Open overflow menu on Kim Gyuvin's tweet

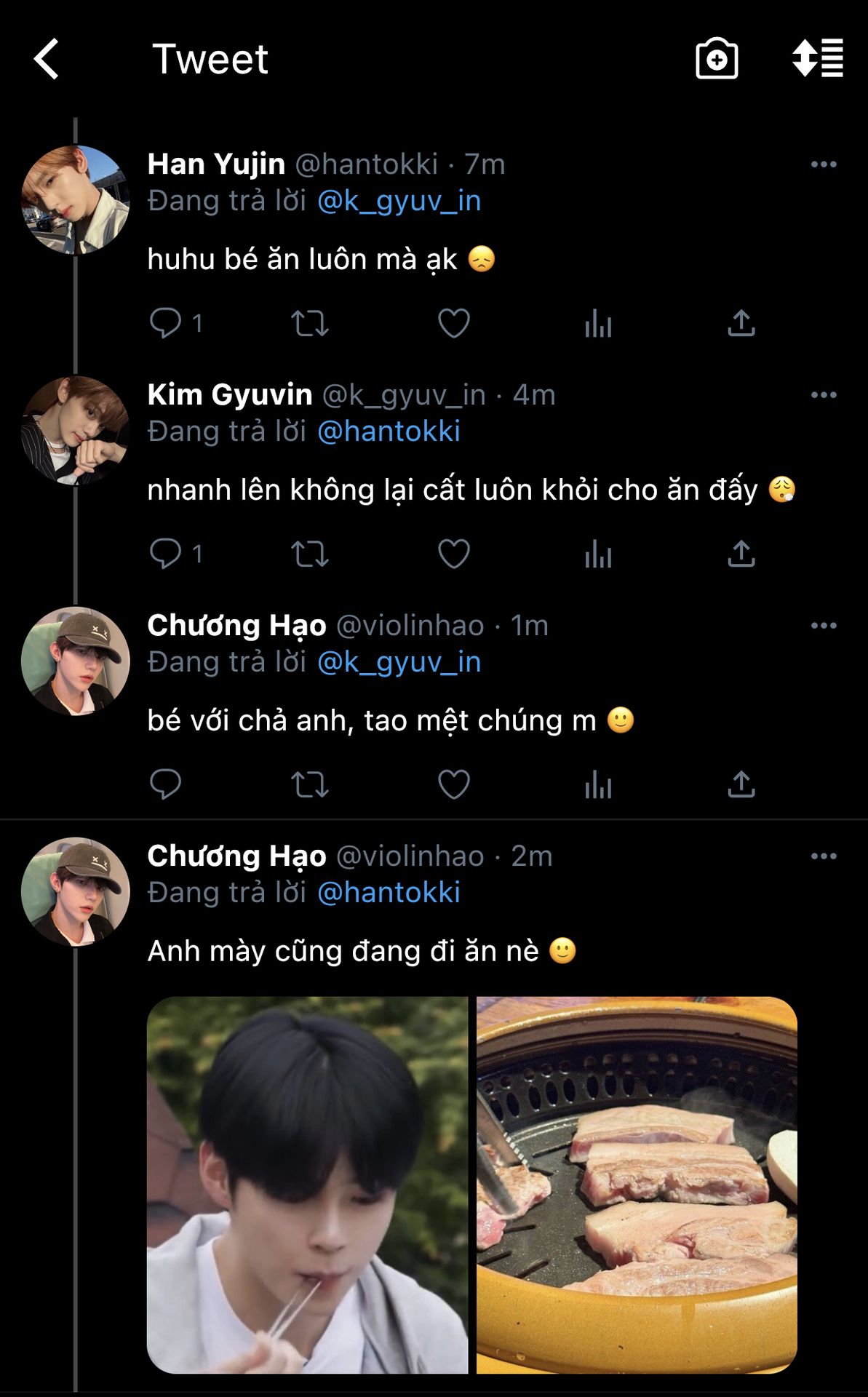pos(823,395)
